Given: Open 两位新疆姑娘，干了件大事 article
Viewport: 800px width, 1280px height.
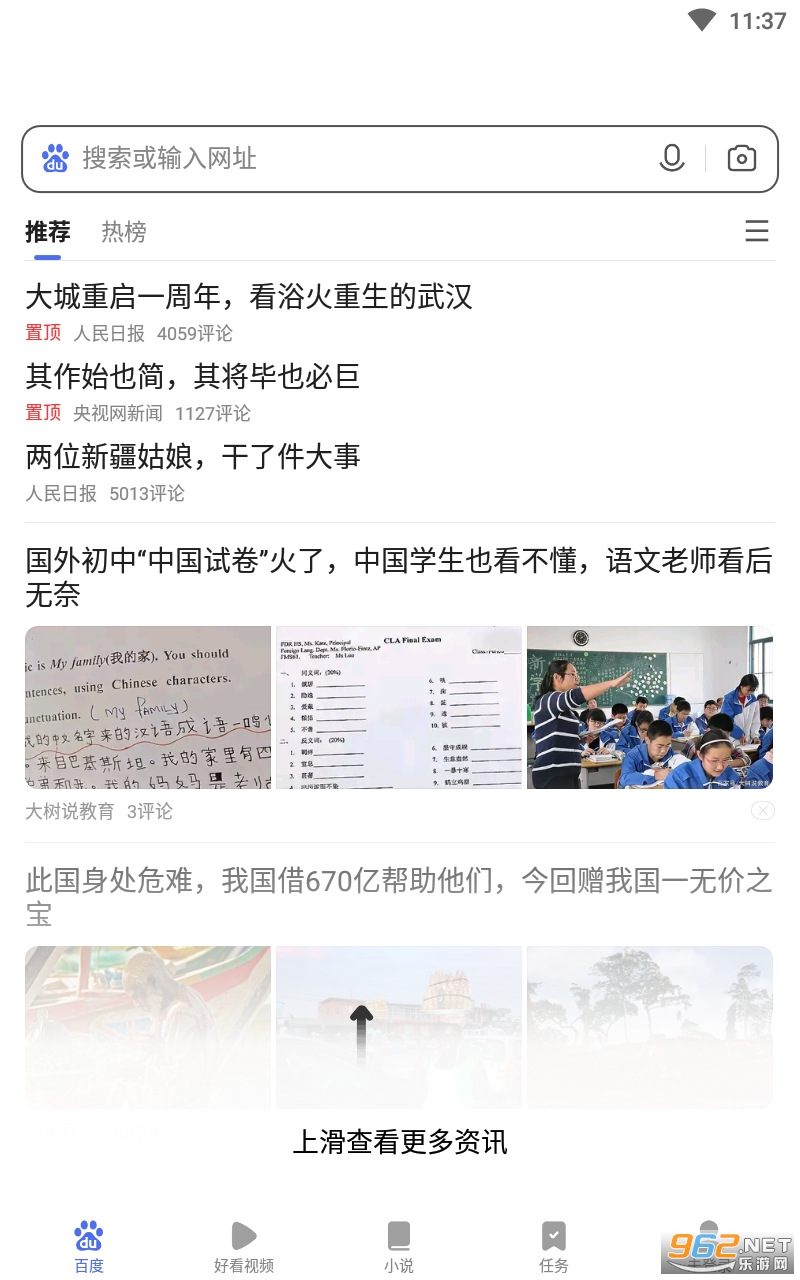Looking at the screenshot, I should 192,457.
